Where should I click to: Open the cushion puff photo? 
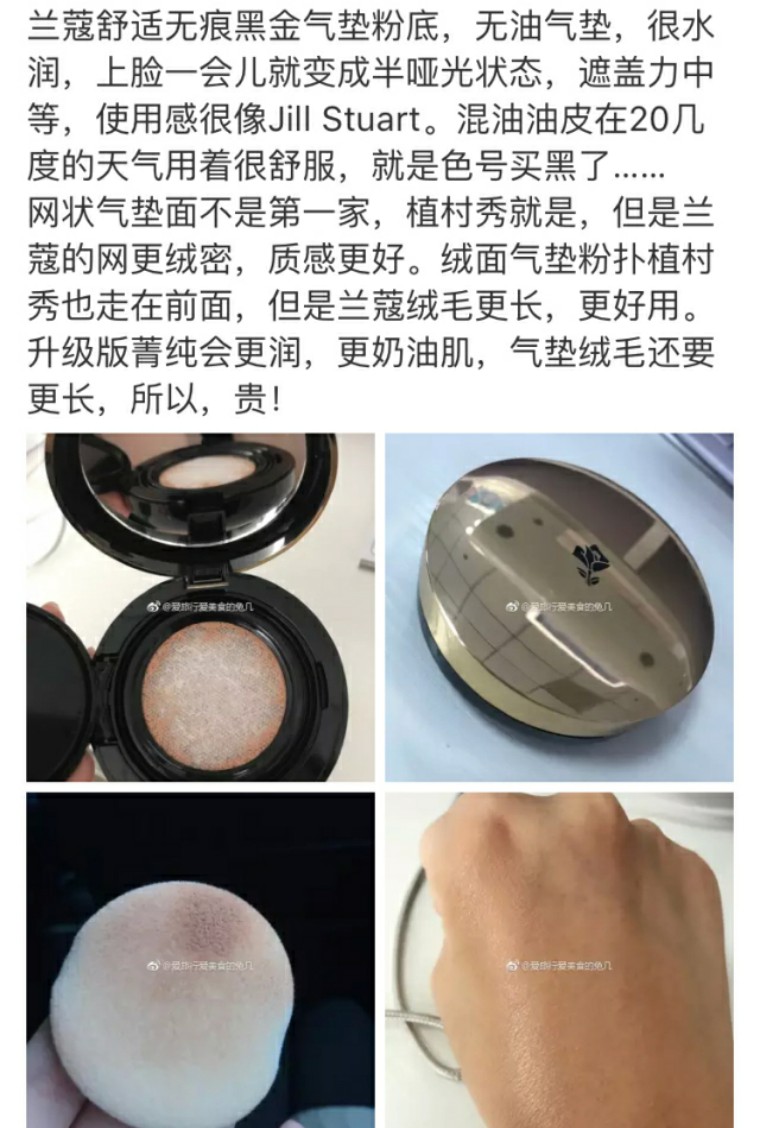[200, 960]
